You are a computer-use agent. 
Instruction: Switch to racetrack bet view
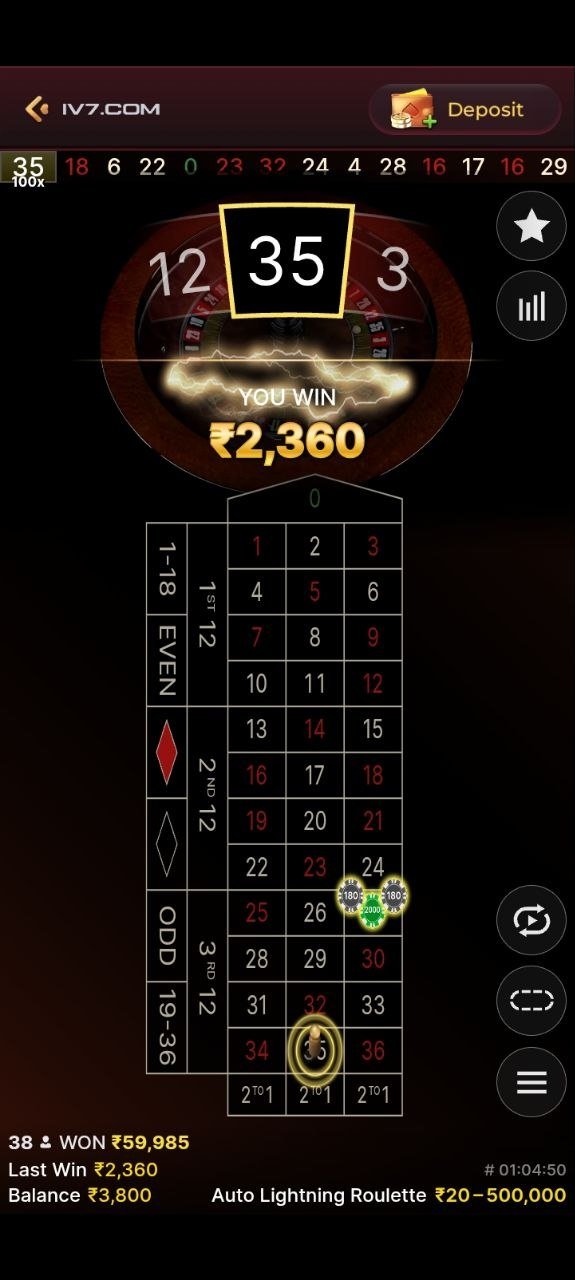(x=531, y=1001)
